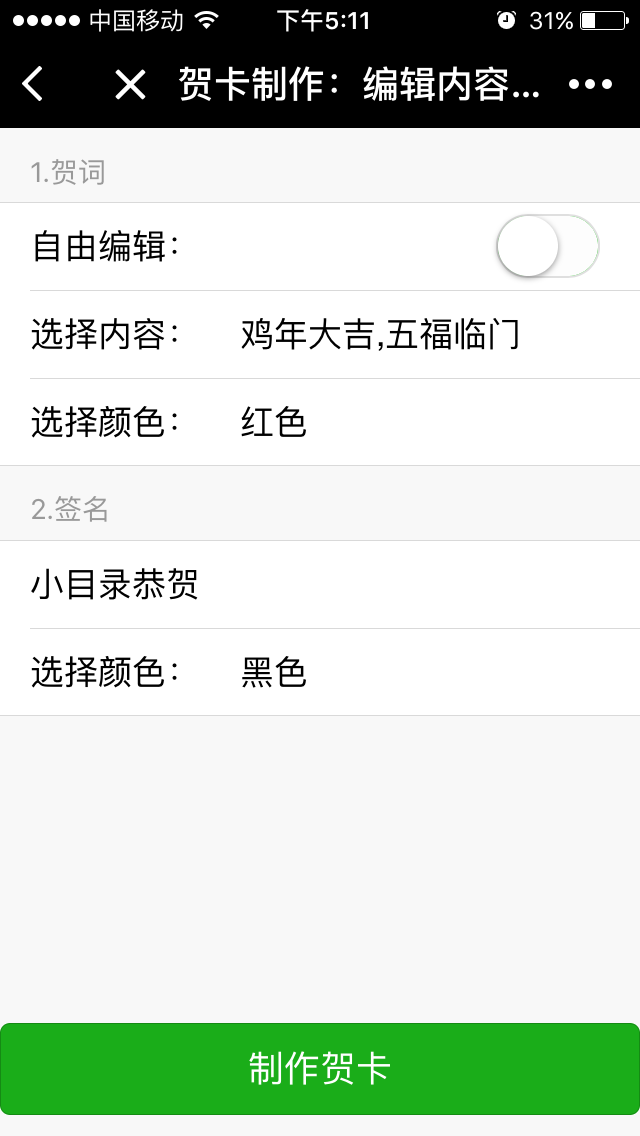Enable the 自由编辑 switch

(547, 246)
